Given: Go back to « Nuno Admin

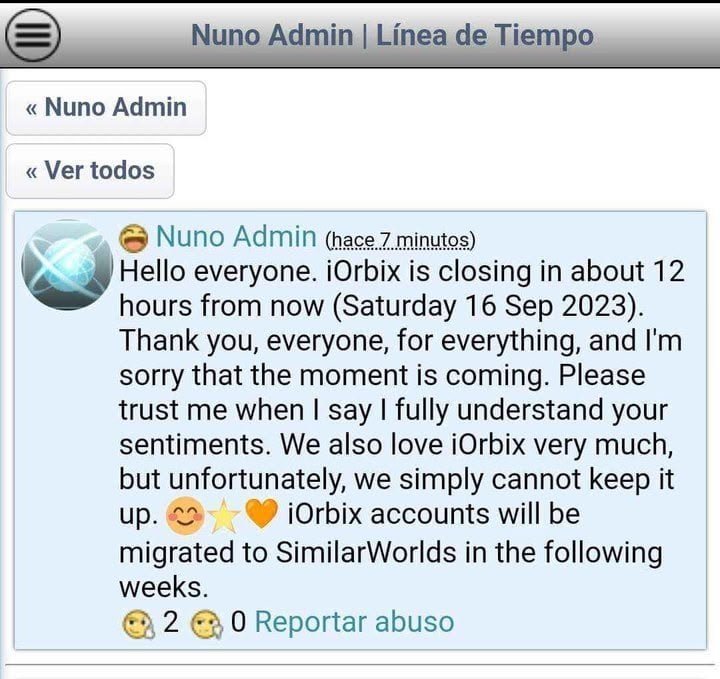Looking at the screenshot, I should tap(106, 107).
